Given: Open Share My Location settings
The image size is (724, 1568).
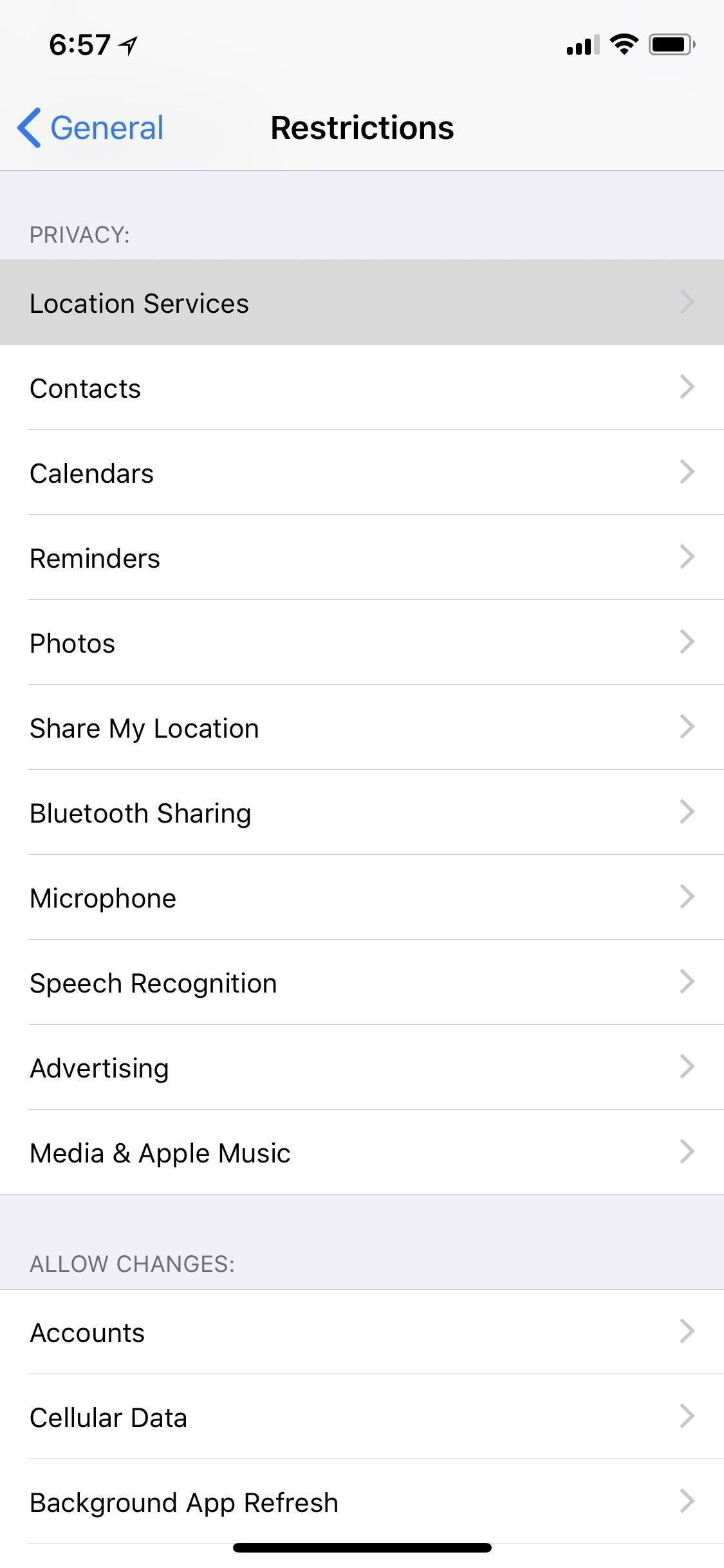Looking at the screenshot, I should point(362,727).
